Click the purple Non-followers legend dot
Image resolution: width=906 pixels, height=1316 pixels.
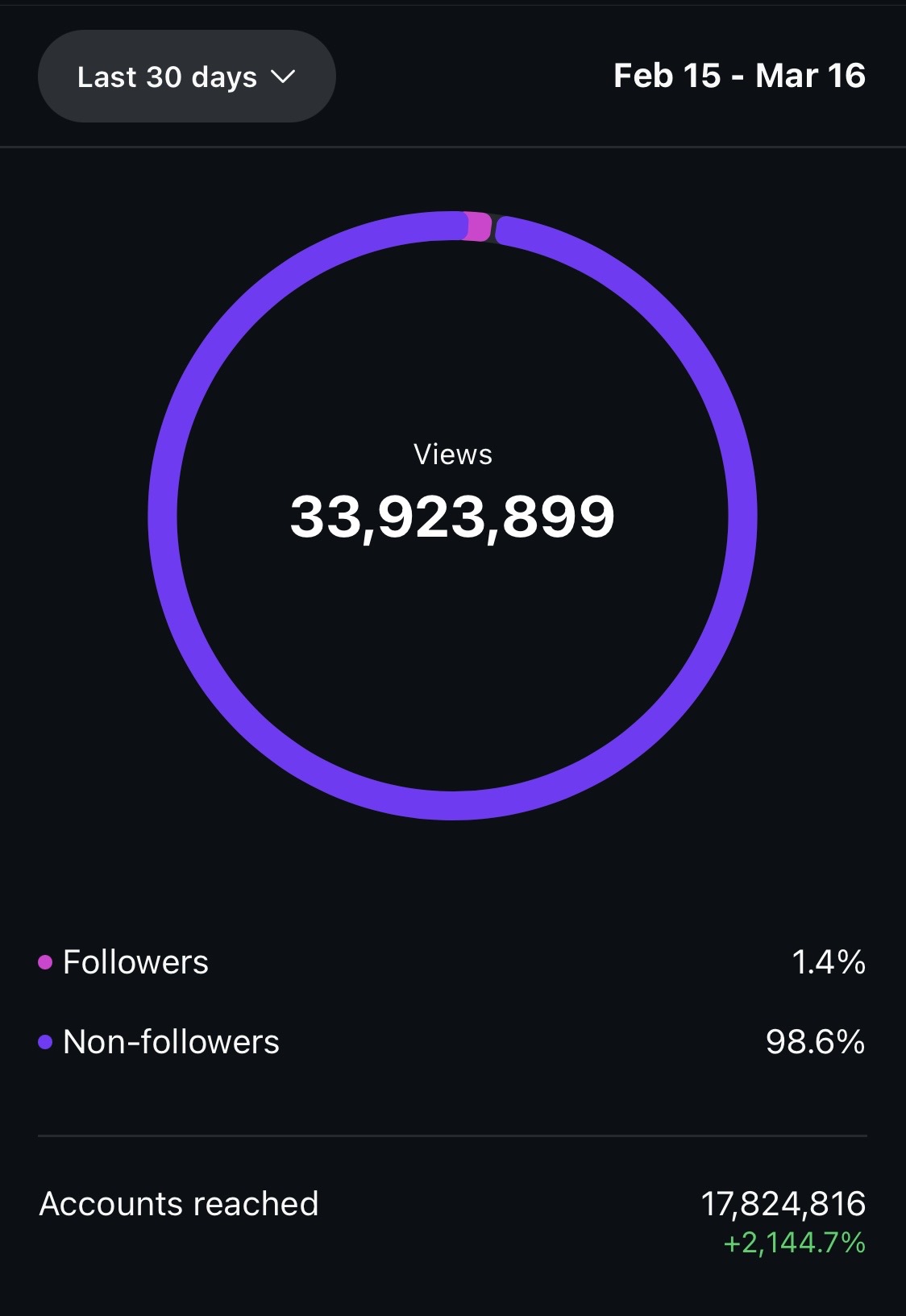coord(44,1042)
